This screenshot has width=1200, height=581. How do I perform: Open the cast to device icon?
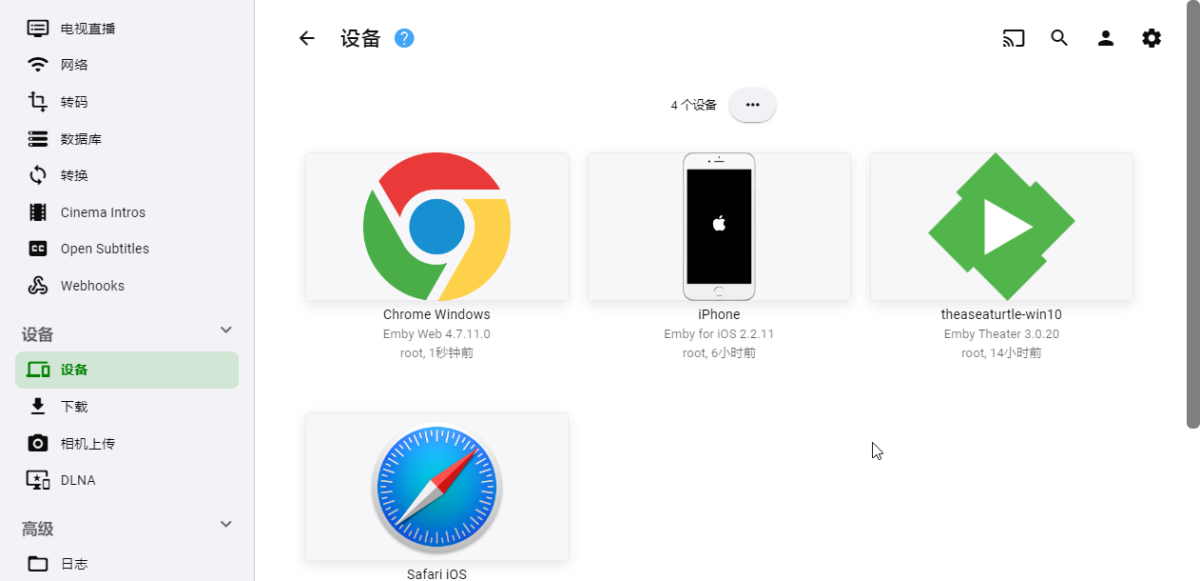(x=1013, y=39)
